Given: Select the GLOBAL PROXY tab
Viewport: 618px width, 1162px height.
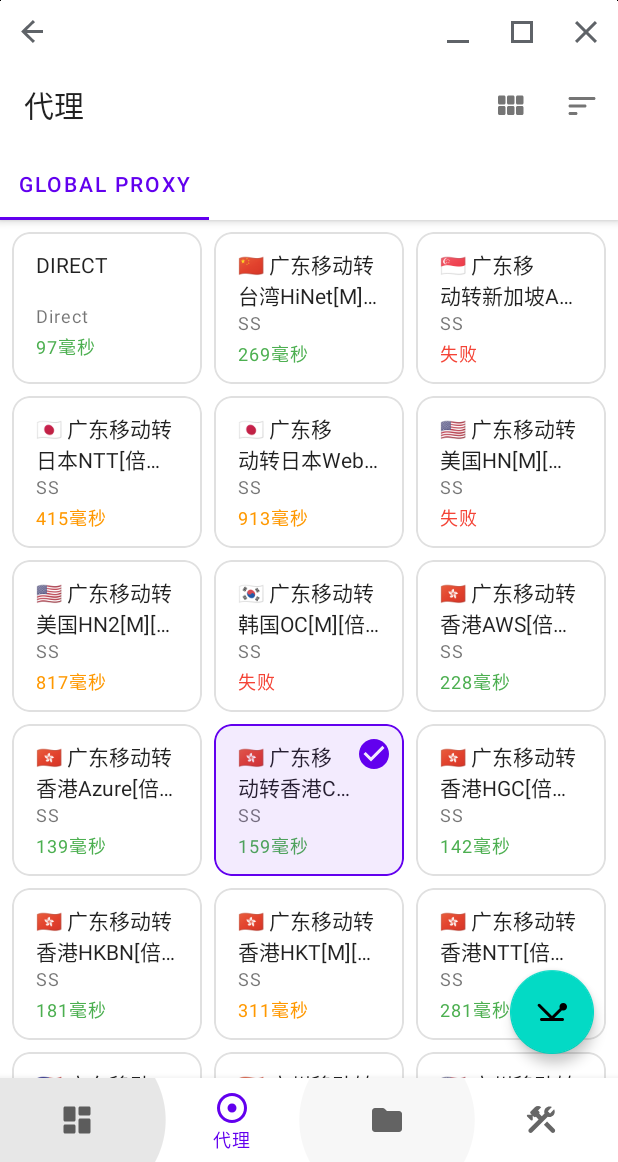Looking at the screenshot, I should [105, 185].
